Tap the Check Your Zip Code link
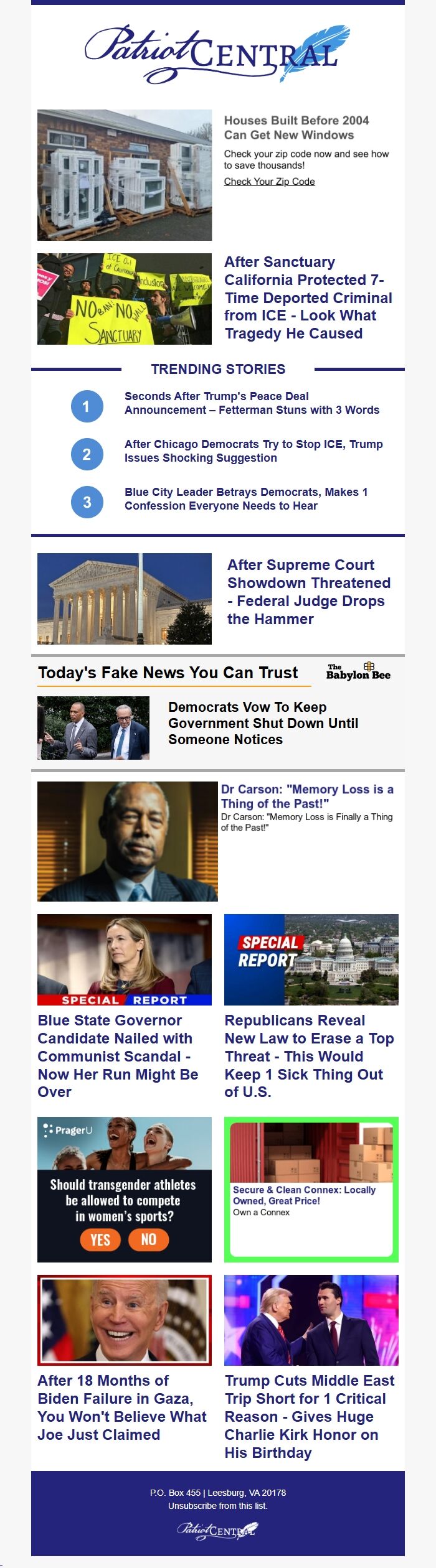The image size is (436, 1568). pos(269,182)
